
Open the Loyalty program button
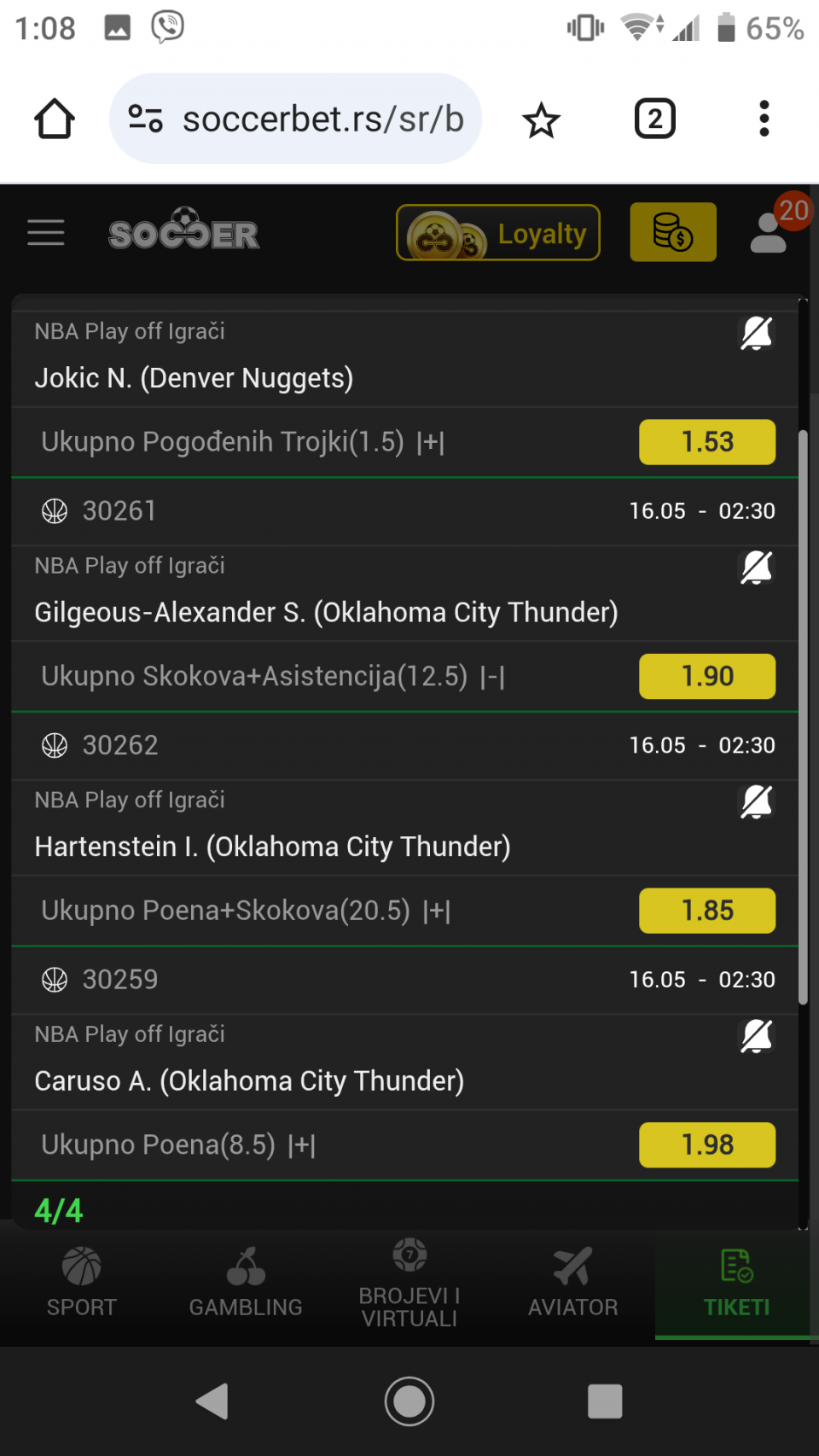(498, 232)
